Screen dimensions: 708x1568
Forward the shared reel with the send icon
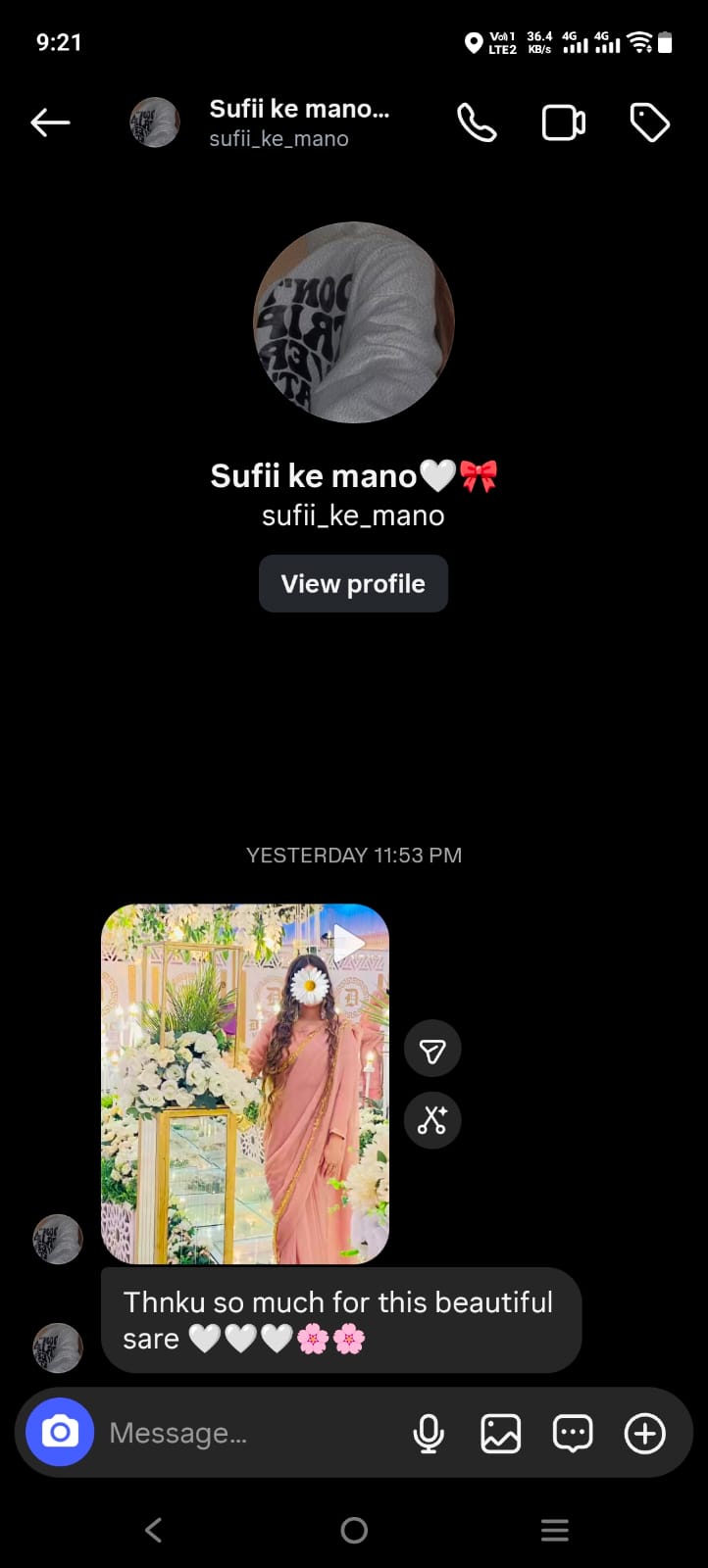pos(432,1050)
